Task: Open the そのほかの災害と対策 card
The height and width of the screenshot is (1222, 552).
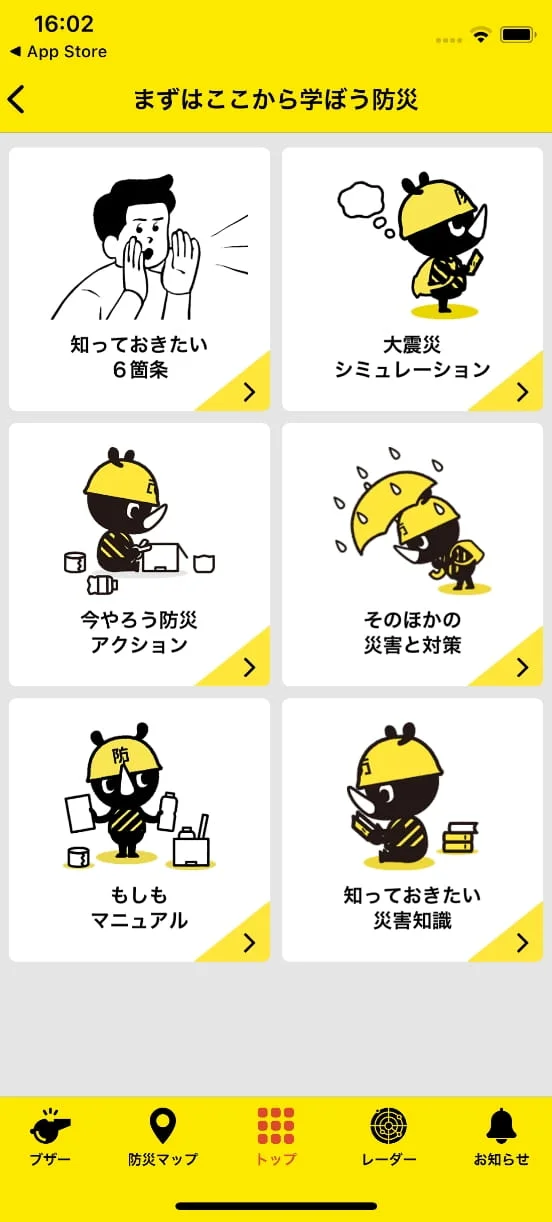Action: coord(412,554)
